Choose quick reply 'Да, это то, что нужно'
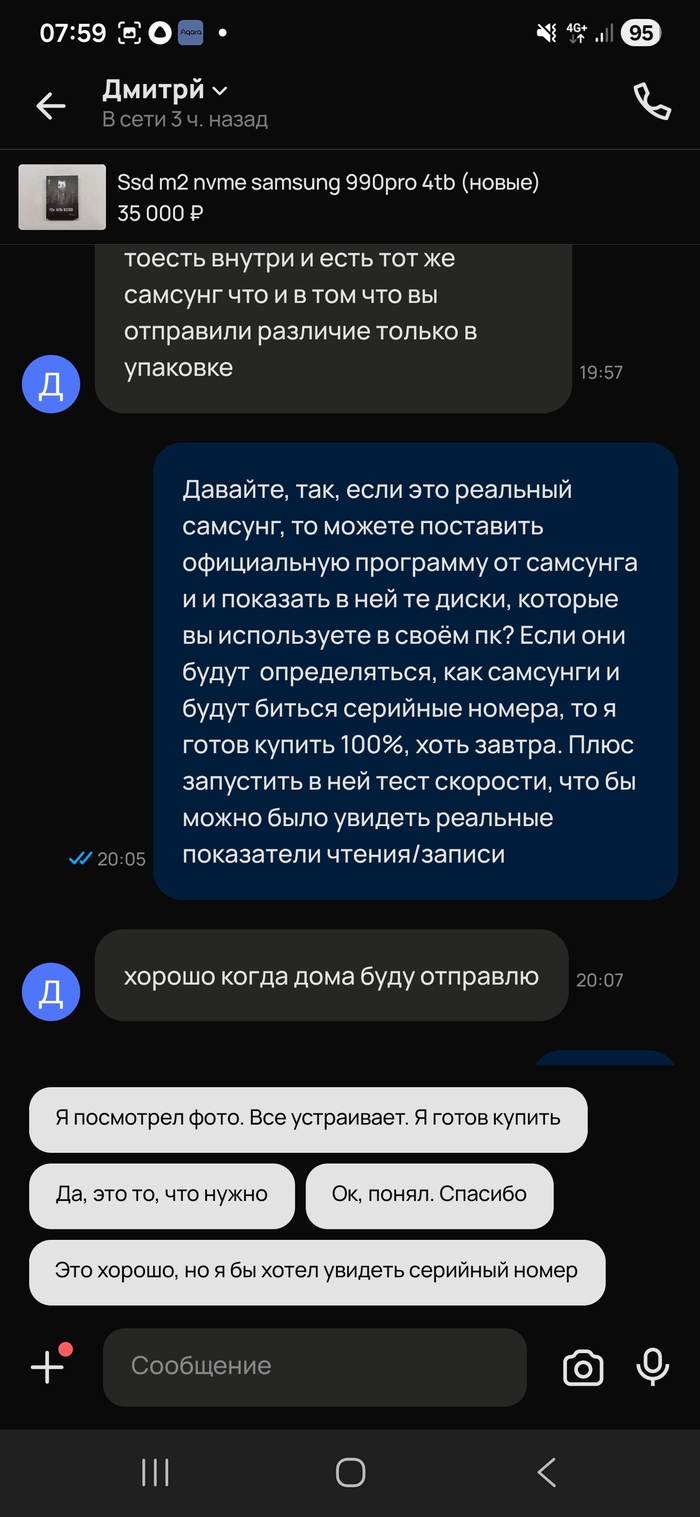The image size is (700, 1517). (162, 1194)
